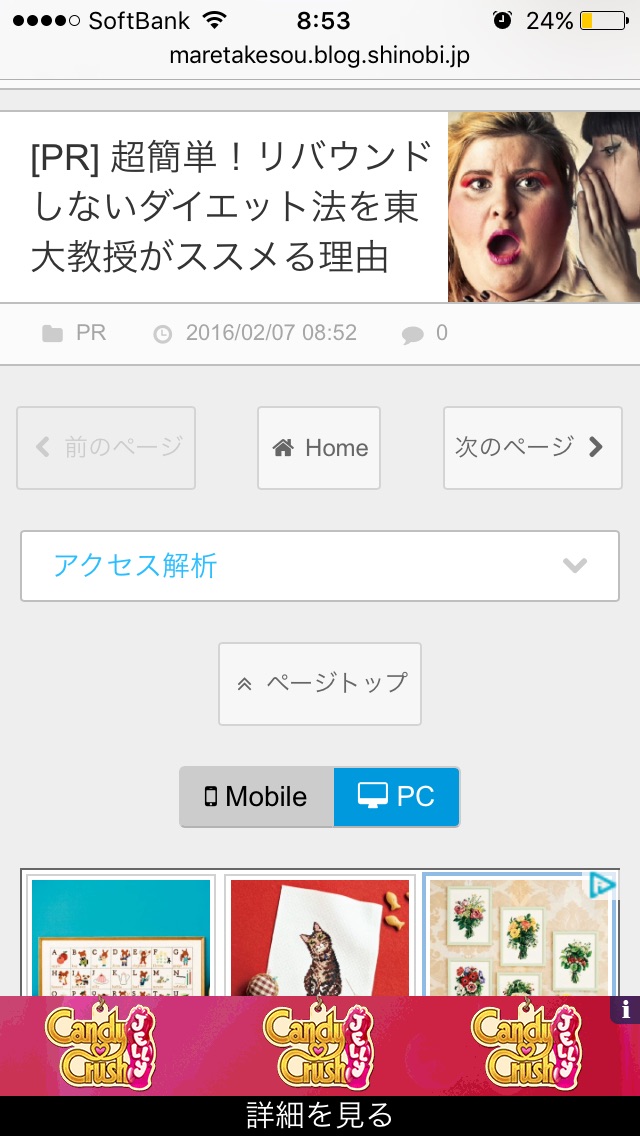Switch to the PC view

[397, 797]
